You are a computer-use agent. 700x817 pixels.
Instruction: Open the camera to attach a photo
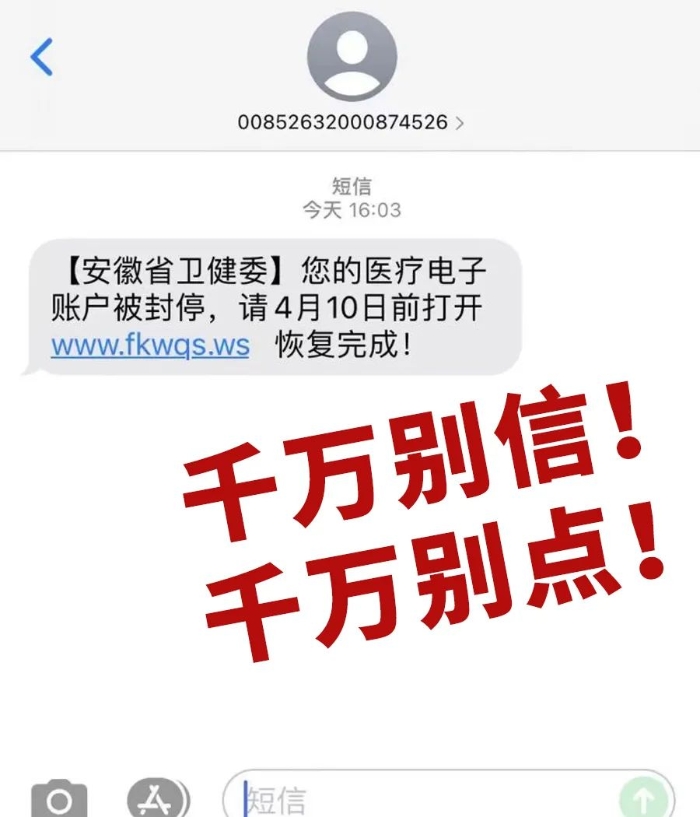coord(59,798)
